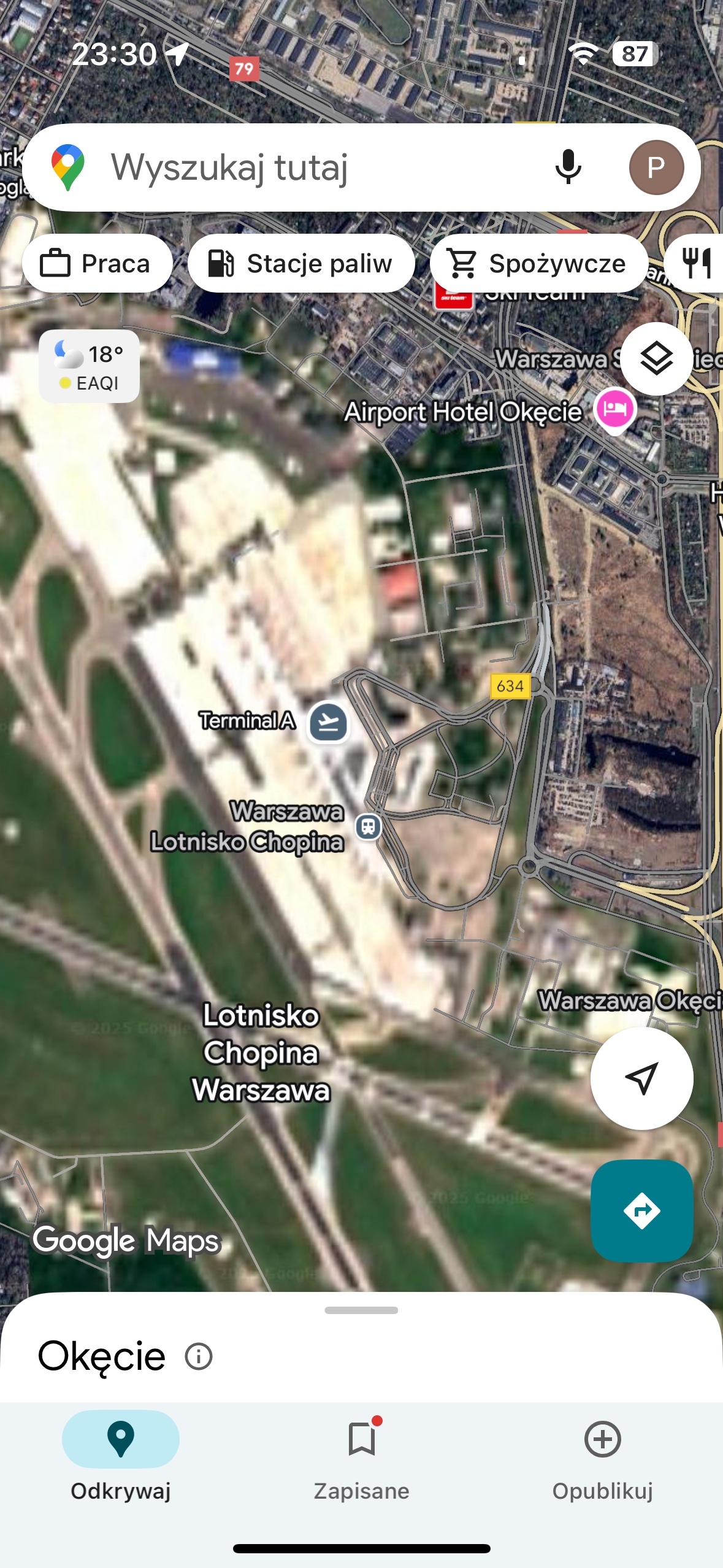Start voice search with the microphone
723x1568 pixels.
pyautogui.click(x=568, y=167)
